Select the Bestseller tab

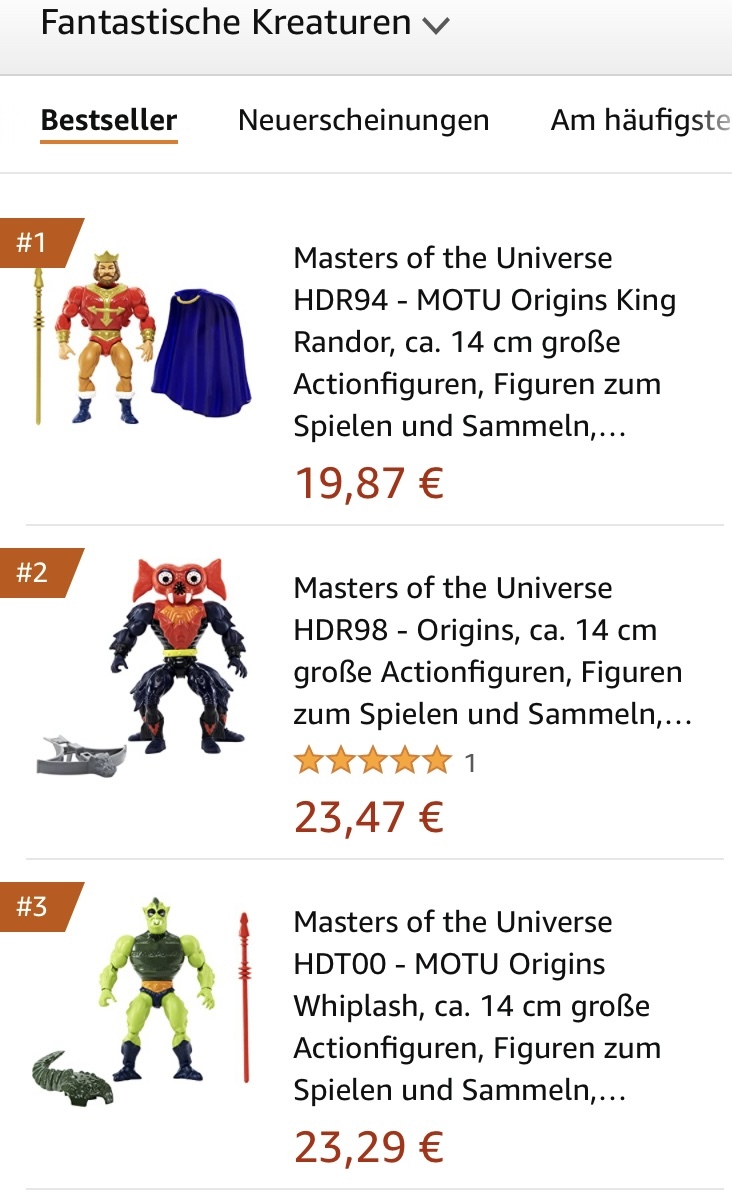[109, 121]
